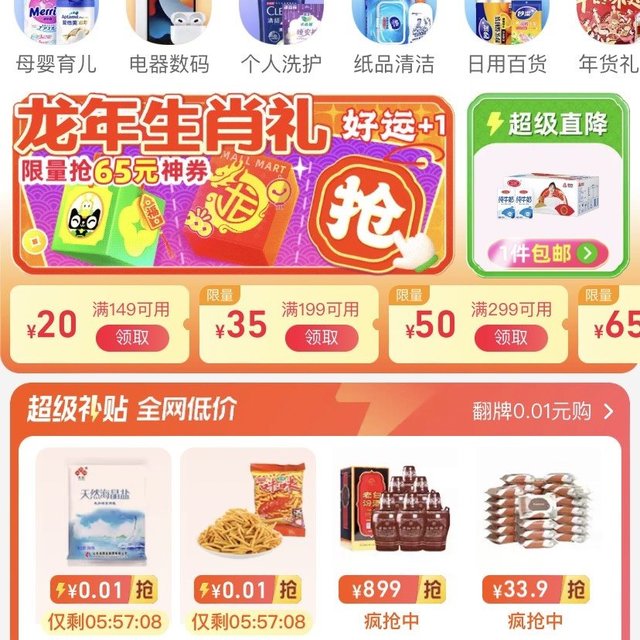This screenshot has height=640, width=640.
Task: Claim the ¥35 coupon with 领取
Action: tap(321, 338)
